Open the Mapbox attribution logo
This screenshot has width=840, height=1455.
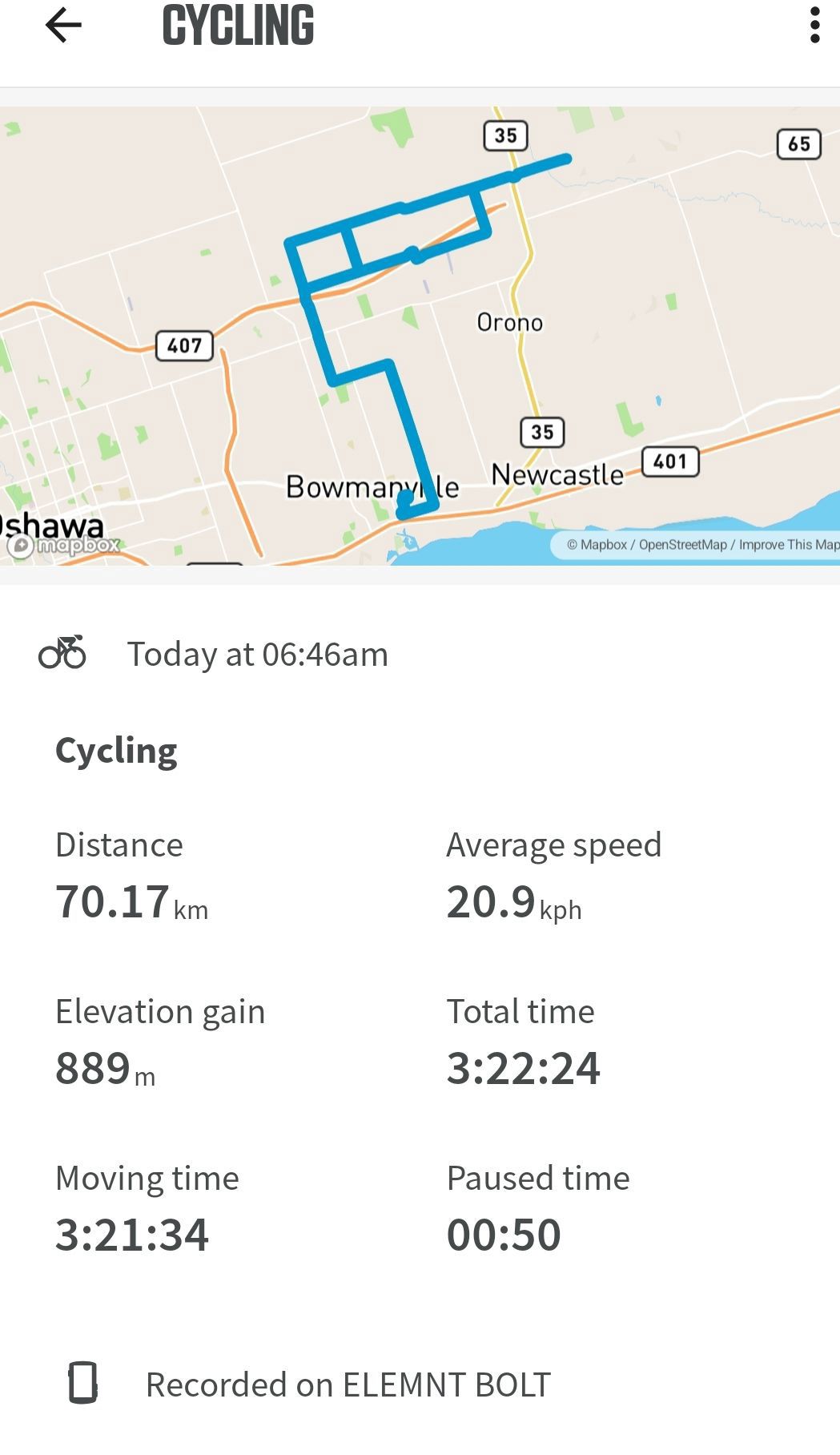(64, 546)
